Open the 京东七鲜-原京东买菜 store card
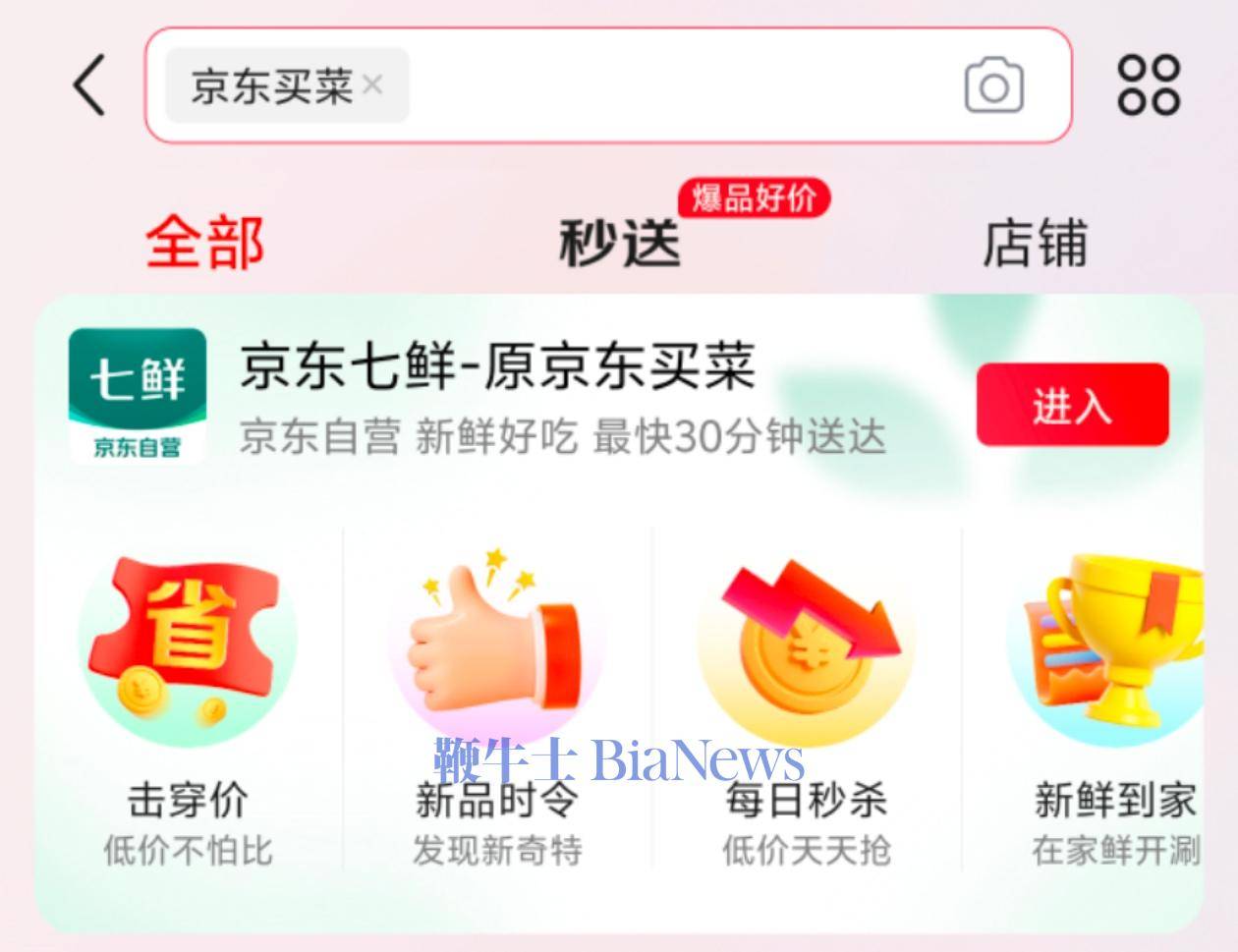The image size is (1238, 952). coord(496,367)
